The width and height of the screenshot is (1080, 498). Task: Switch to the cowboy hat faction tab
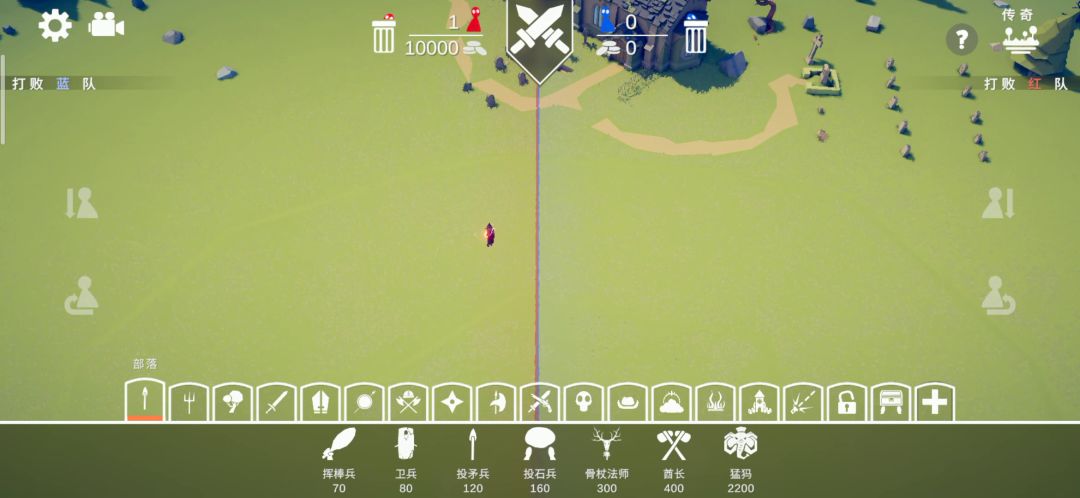(x=628, y=403)
